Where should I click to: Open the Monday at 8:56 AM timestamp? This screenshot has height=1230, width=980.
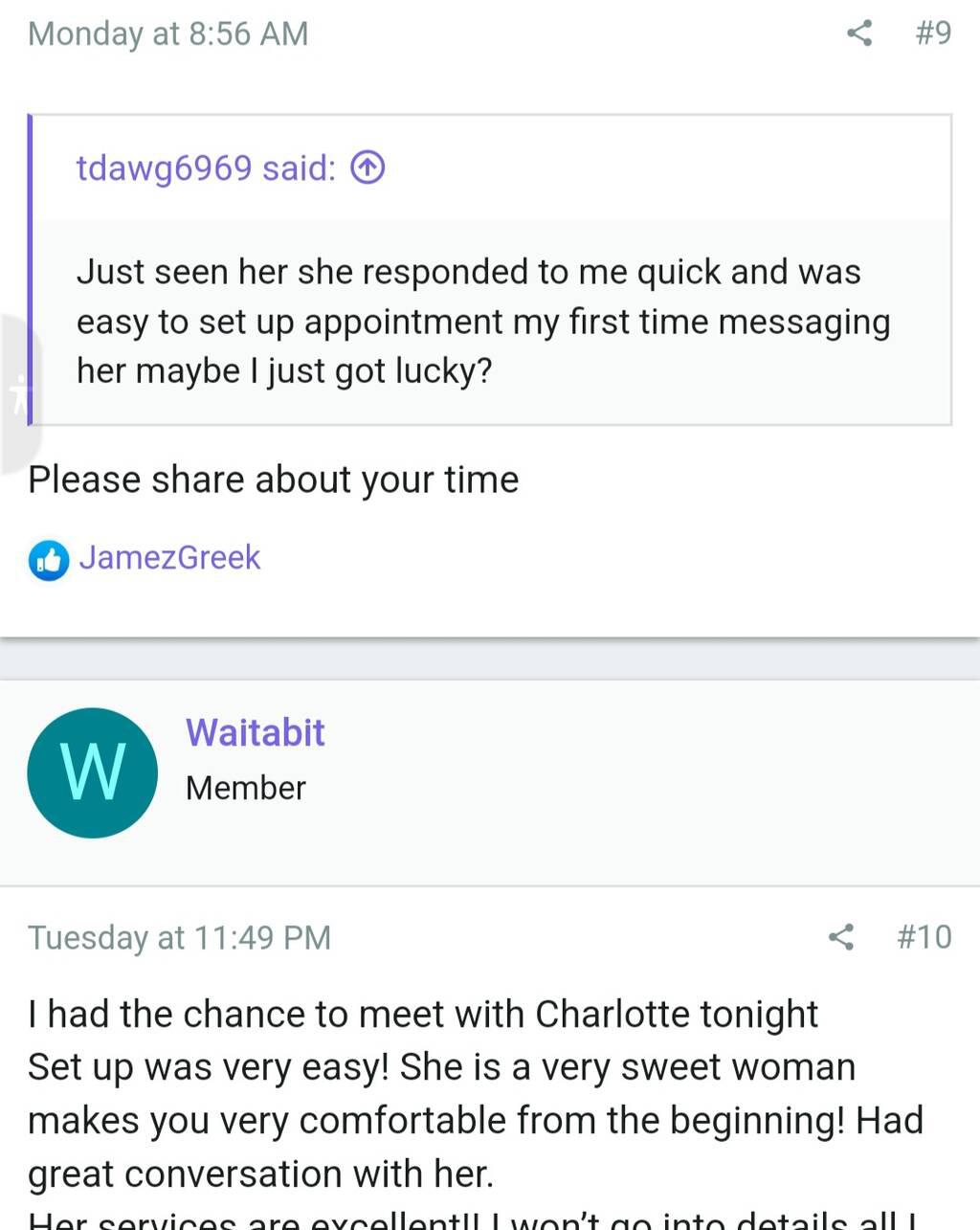168,34
